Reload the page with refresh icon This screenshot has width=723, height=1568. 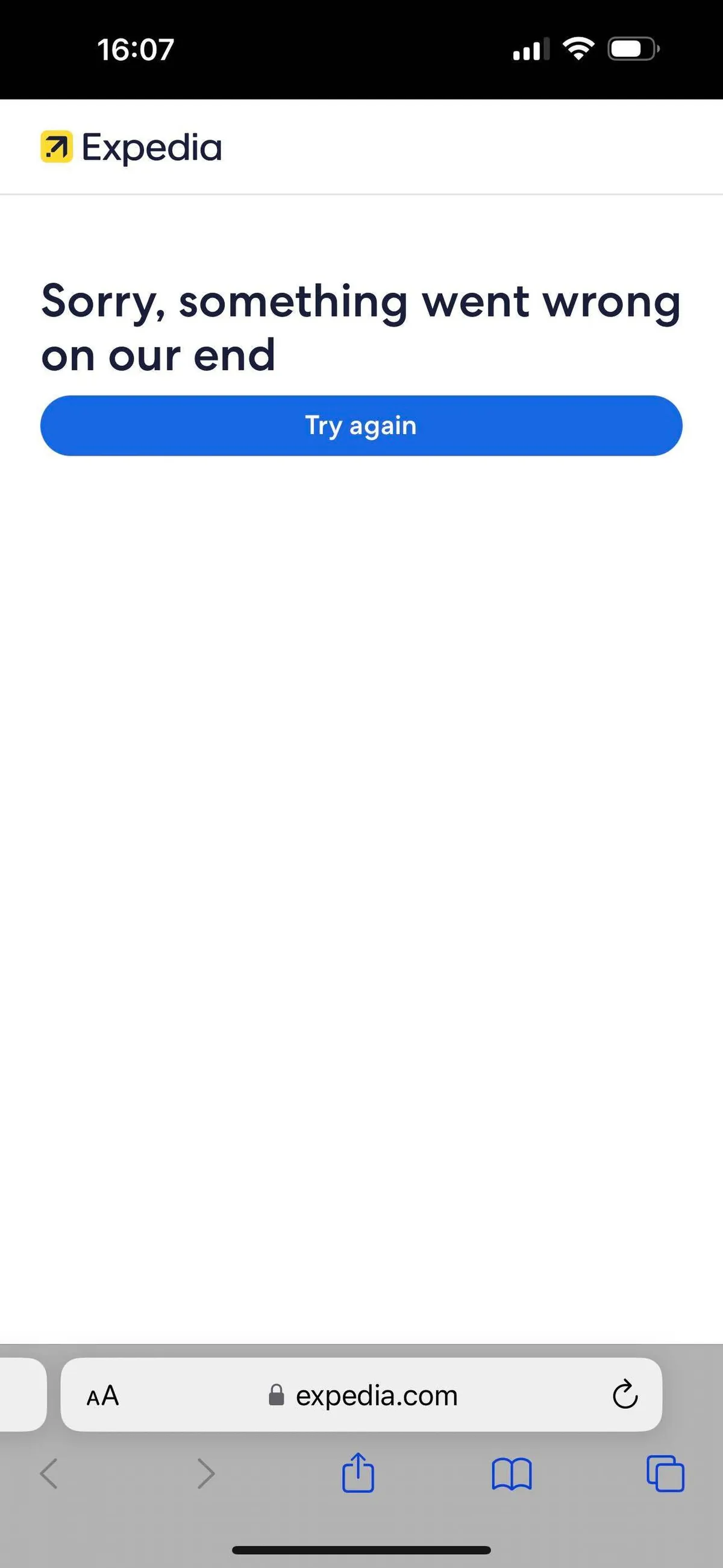point(624,1395)
